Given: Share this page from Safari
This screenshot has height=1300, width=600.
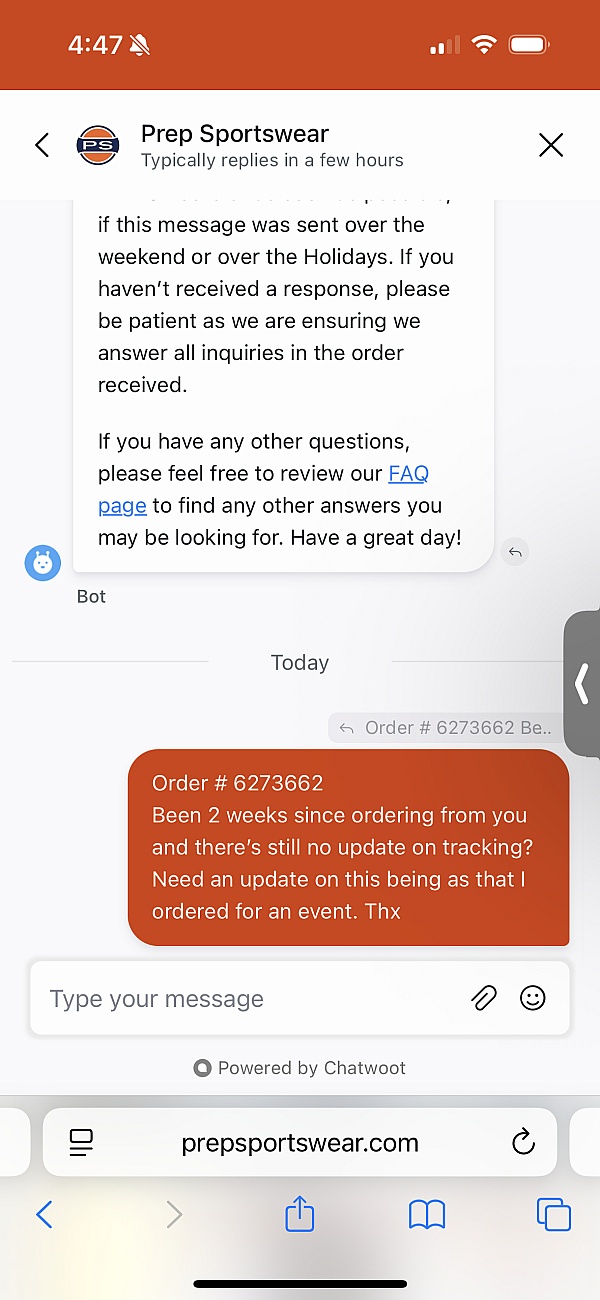Looking at the screenshot, I should 300,1215.
